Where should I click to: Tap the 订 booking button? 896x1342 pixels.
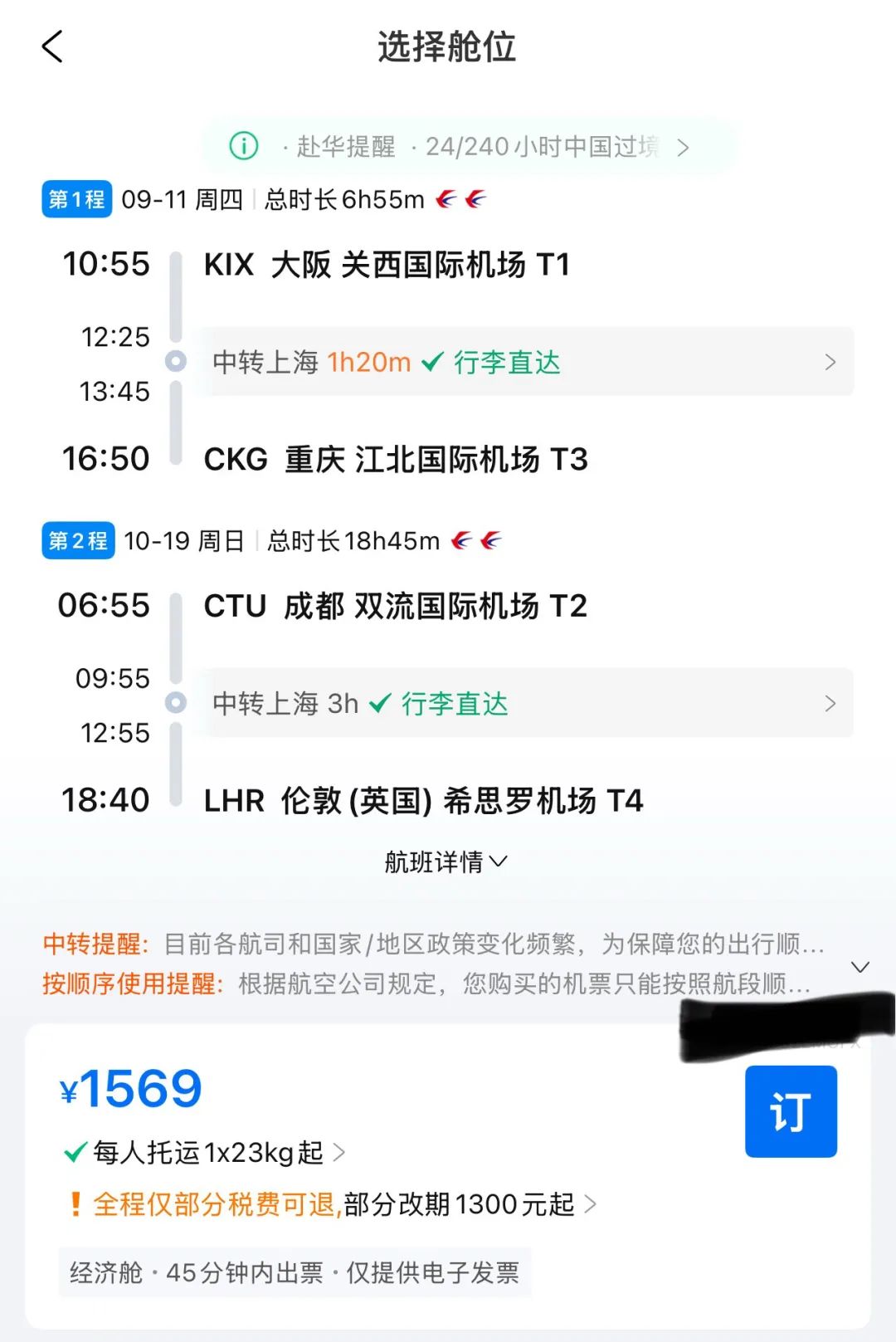pyautogui.click(x=790, y=1111)
